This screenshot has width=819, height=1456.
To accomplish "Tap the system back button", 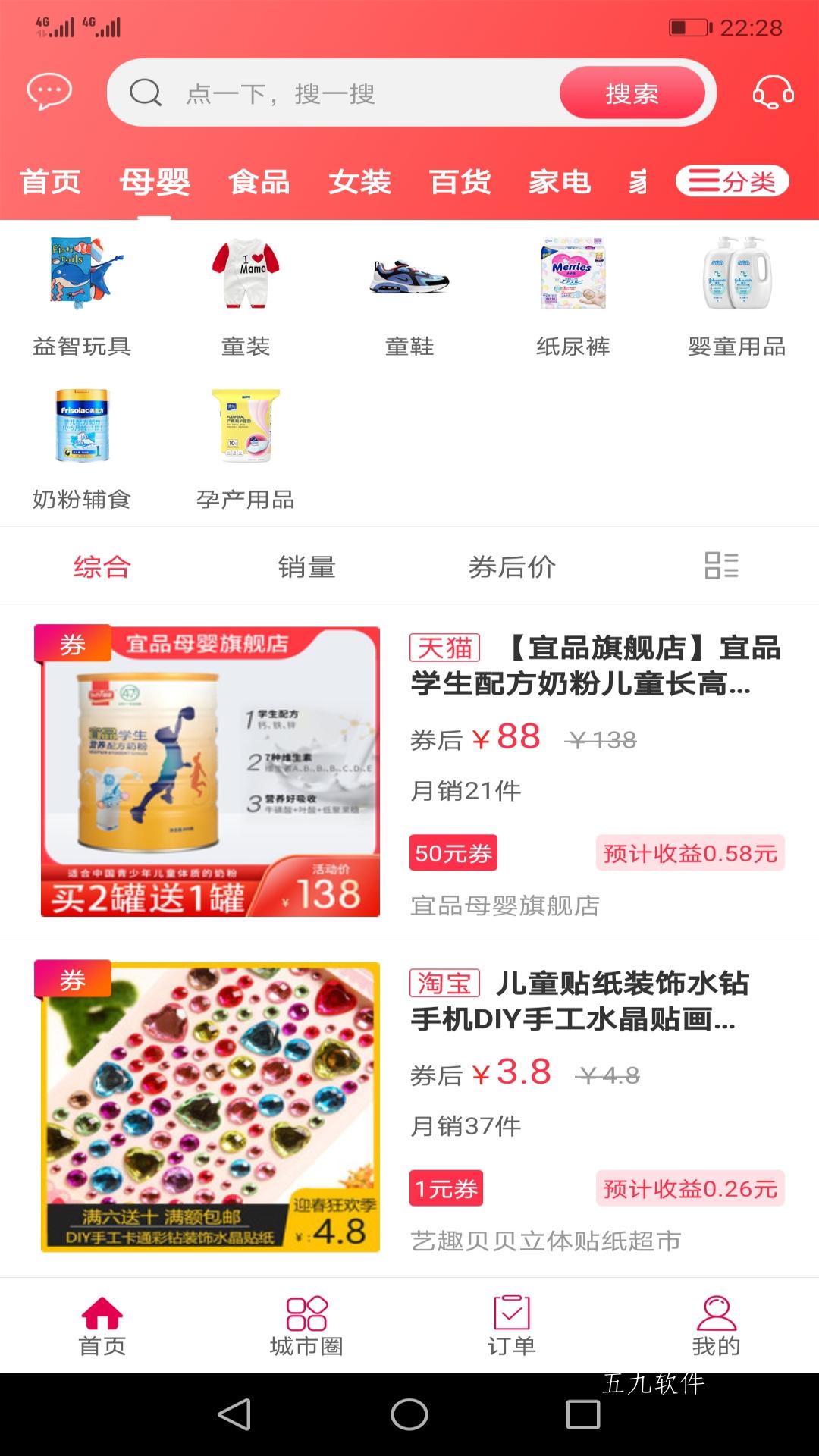I will coord(234,1414).
